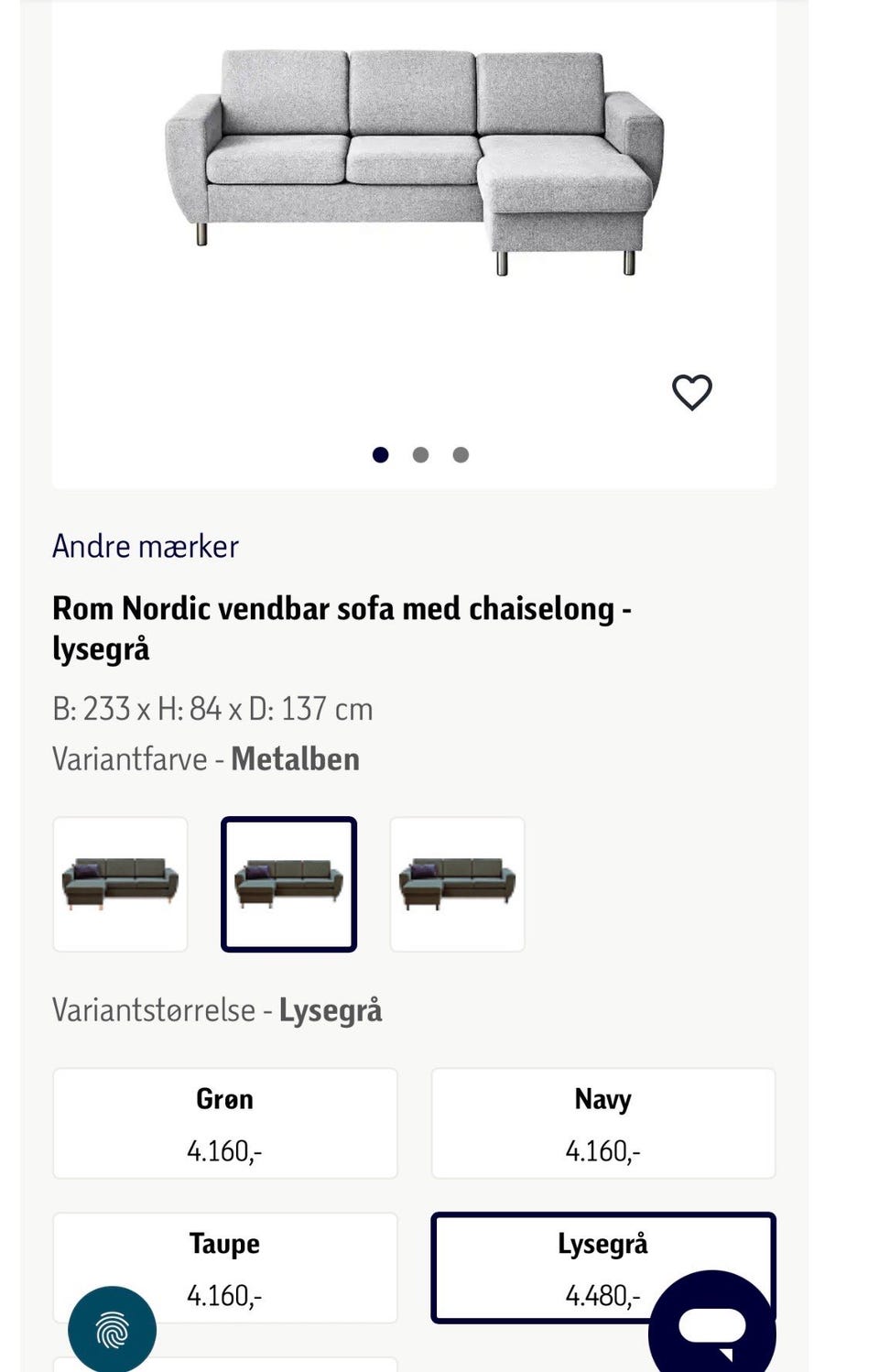This screenshot has width=879, height=1372.
Task: Click the Metalben variant color label
Action: pos(295,758)
